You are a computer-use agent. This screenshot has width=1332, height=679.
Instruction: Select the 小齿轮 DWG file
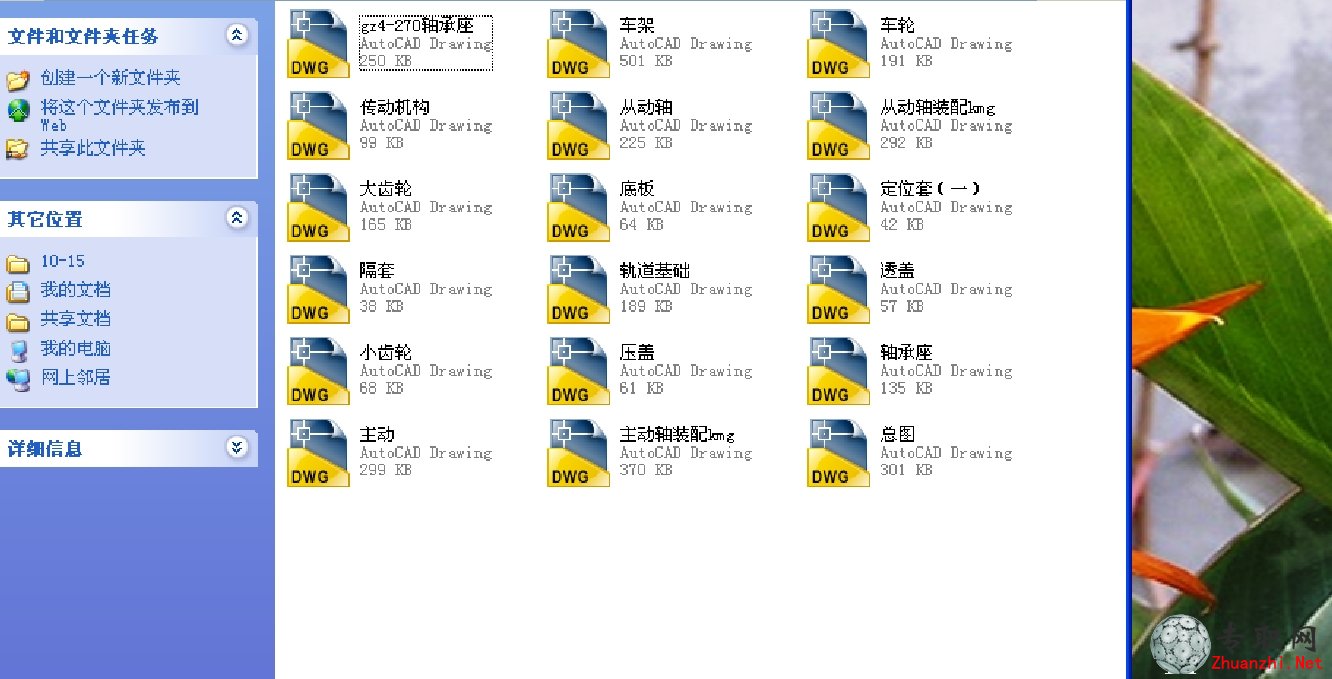[x=319, y=372]
